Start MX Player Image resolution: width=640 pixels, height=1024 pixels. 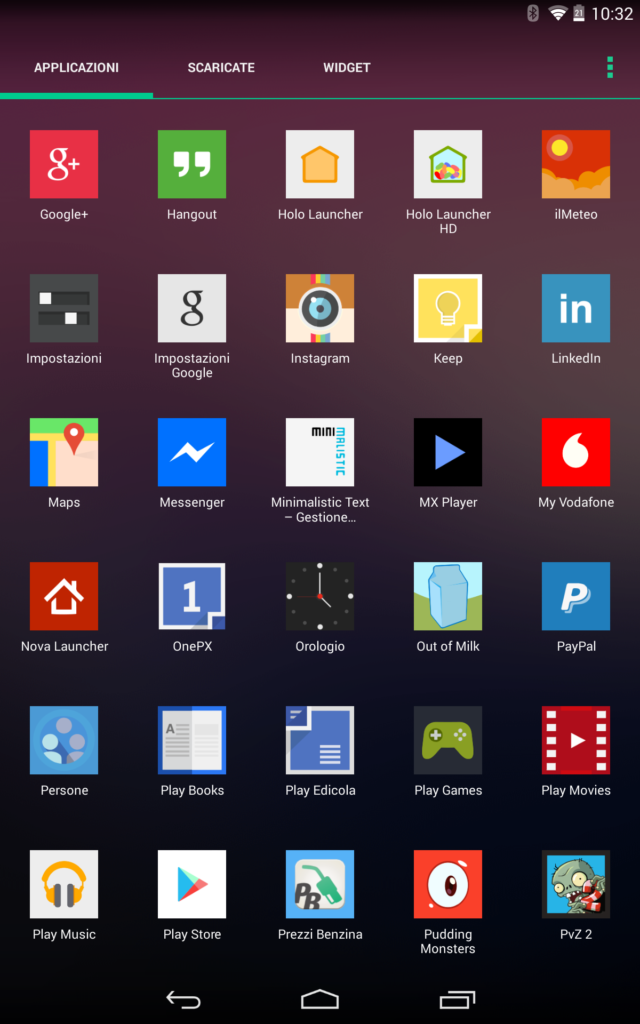pos(448,453)
